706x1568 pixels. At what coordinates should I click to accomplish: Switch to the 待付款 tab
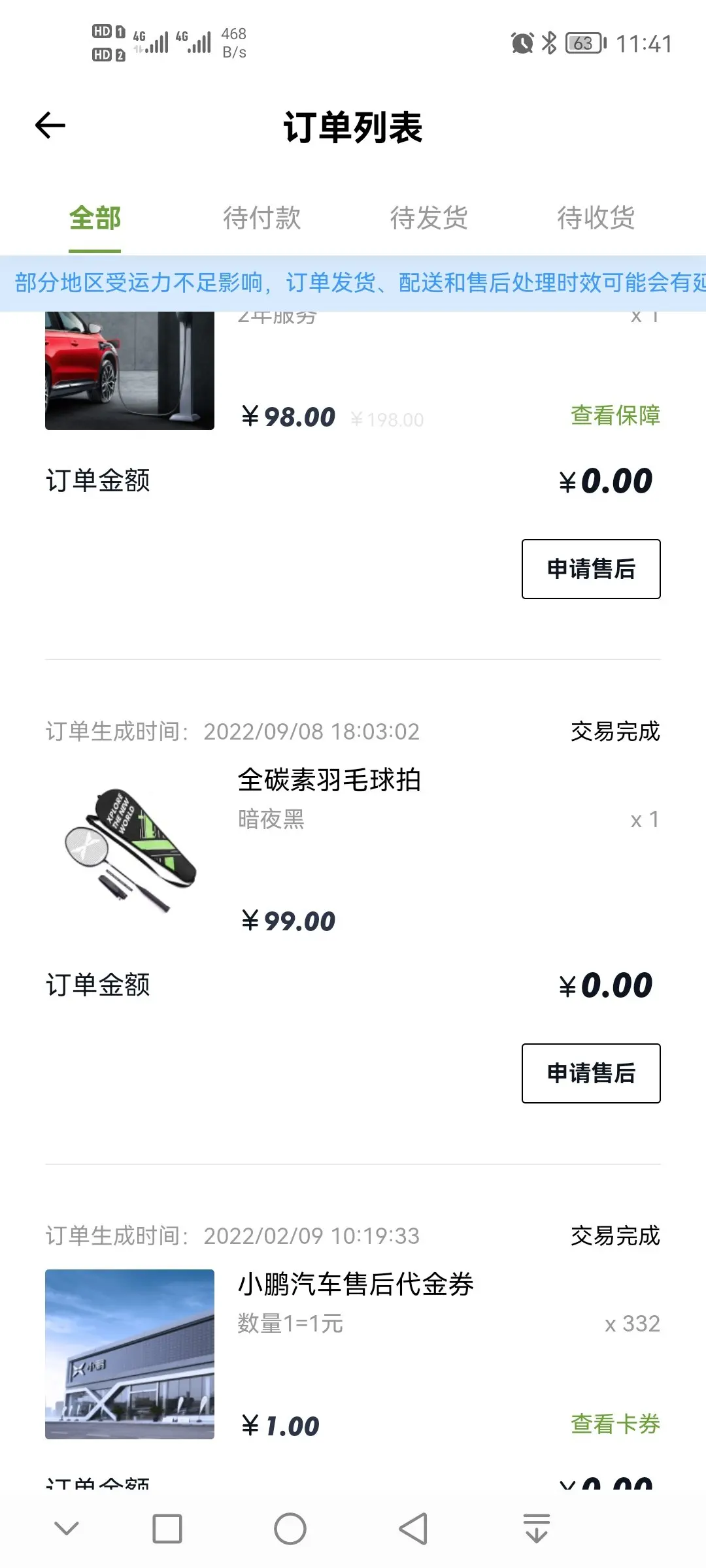coord(261,218)
